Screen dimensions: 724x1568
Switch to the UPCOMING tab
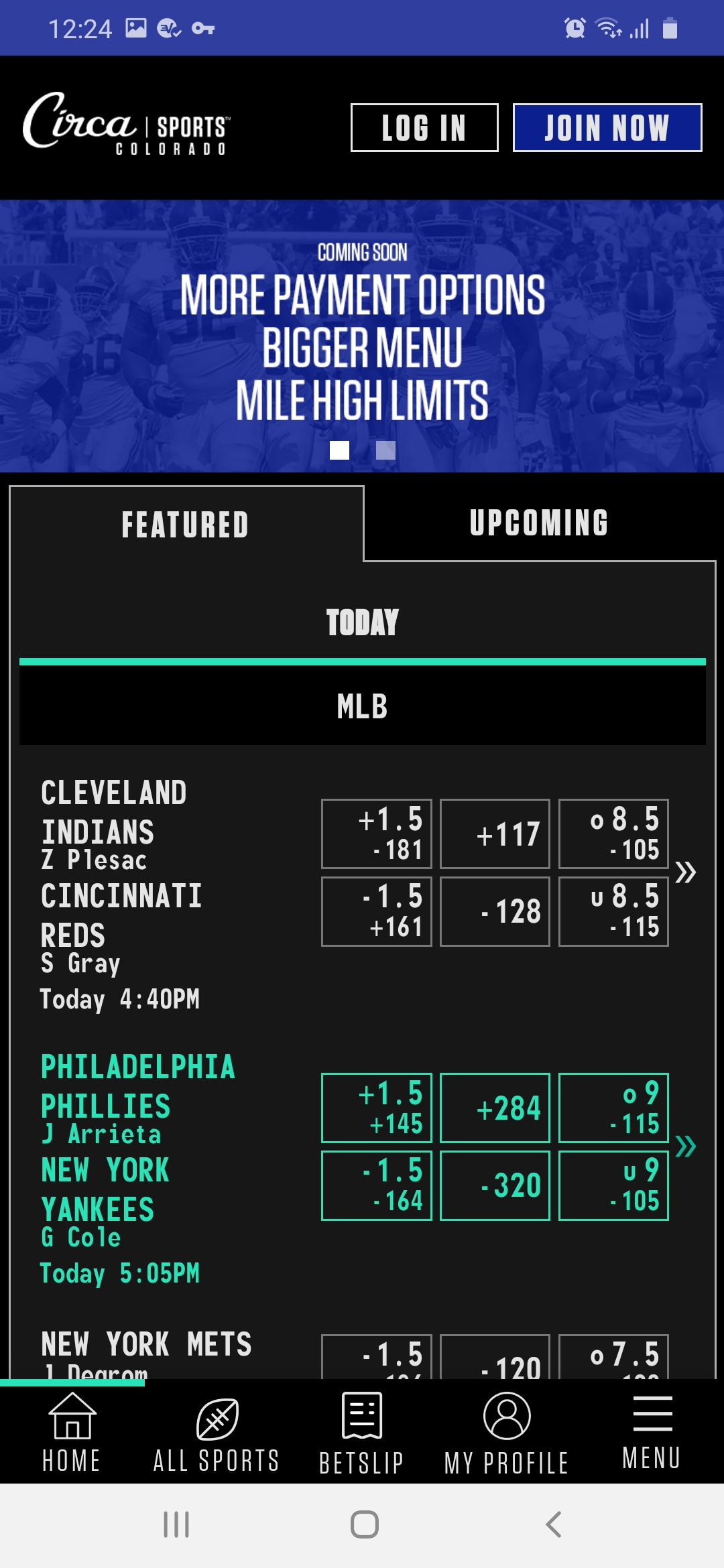(540, 523)
